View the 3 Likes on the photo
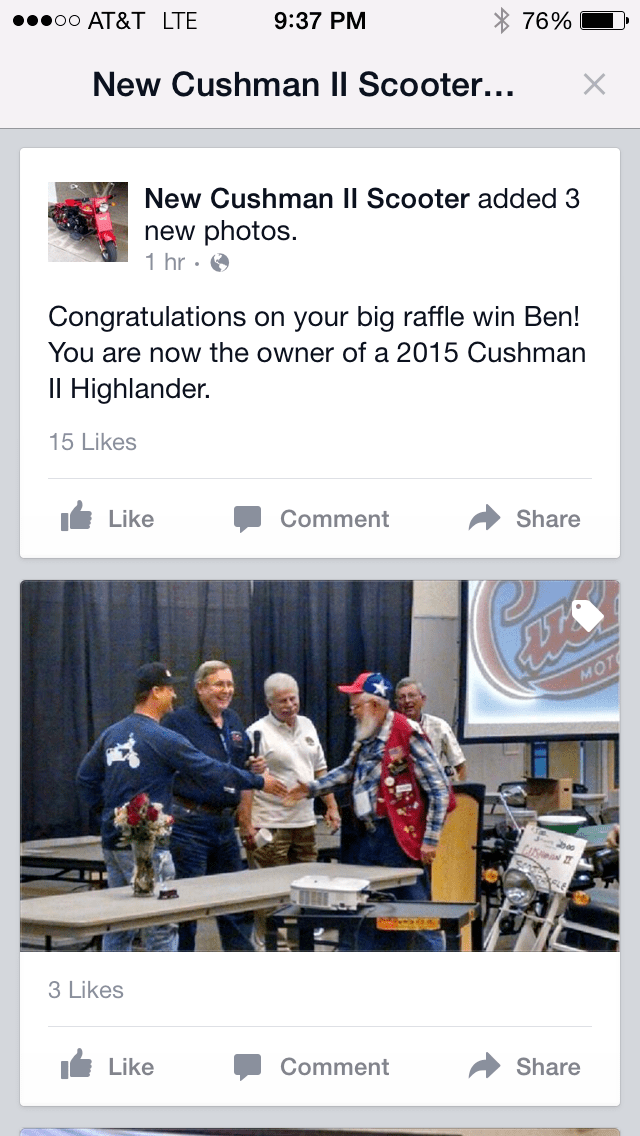The image size is (640, 1136). click(86, 990)
